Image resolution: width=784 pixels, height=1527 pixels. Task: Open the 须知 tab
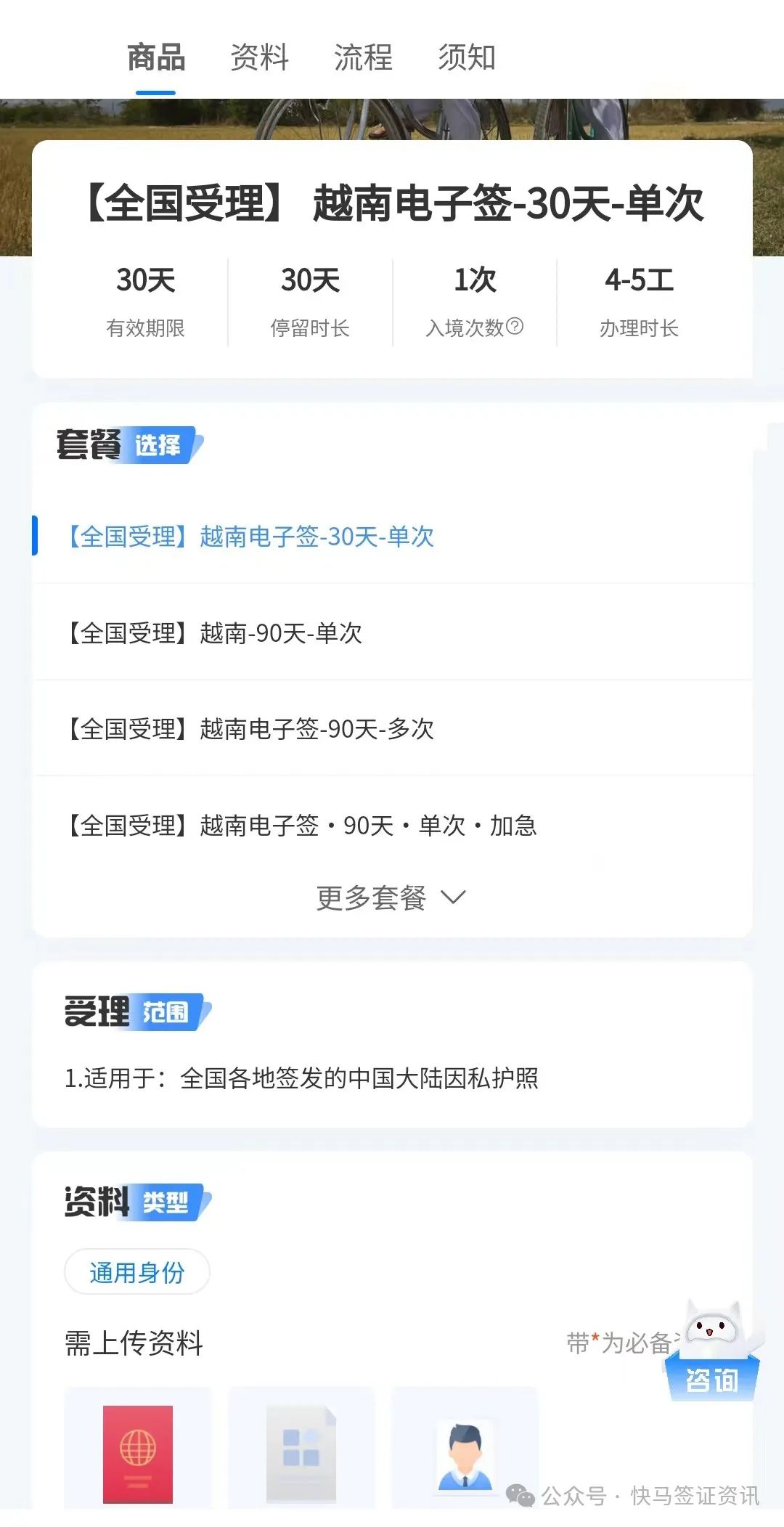467,57
